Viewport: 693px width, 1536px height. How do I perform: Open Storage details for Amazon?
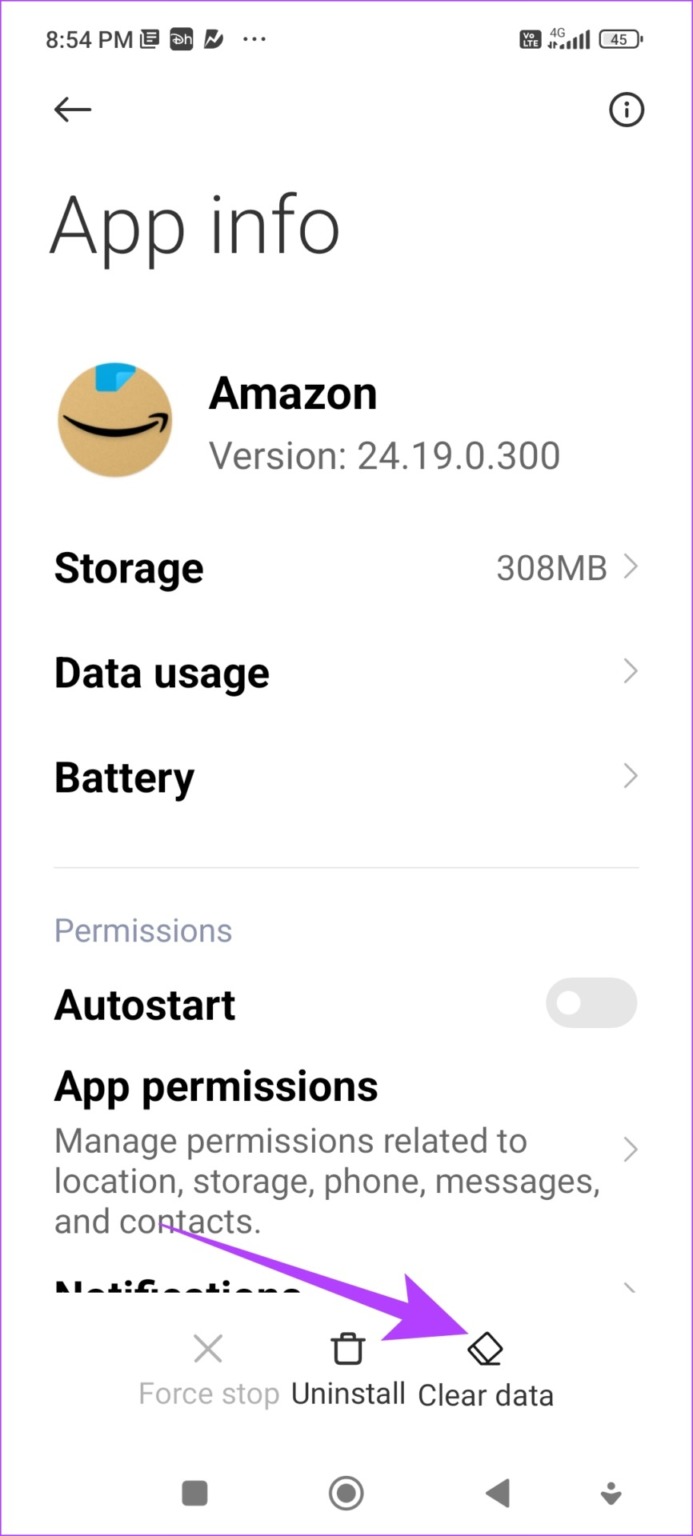pyautogui.click(x=345, y=568)
